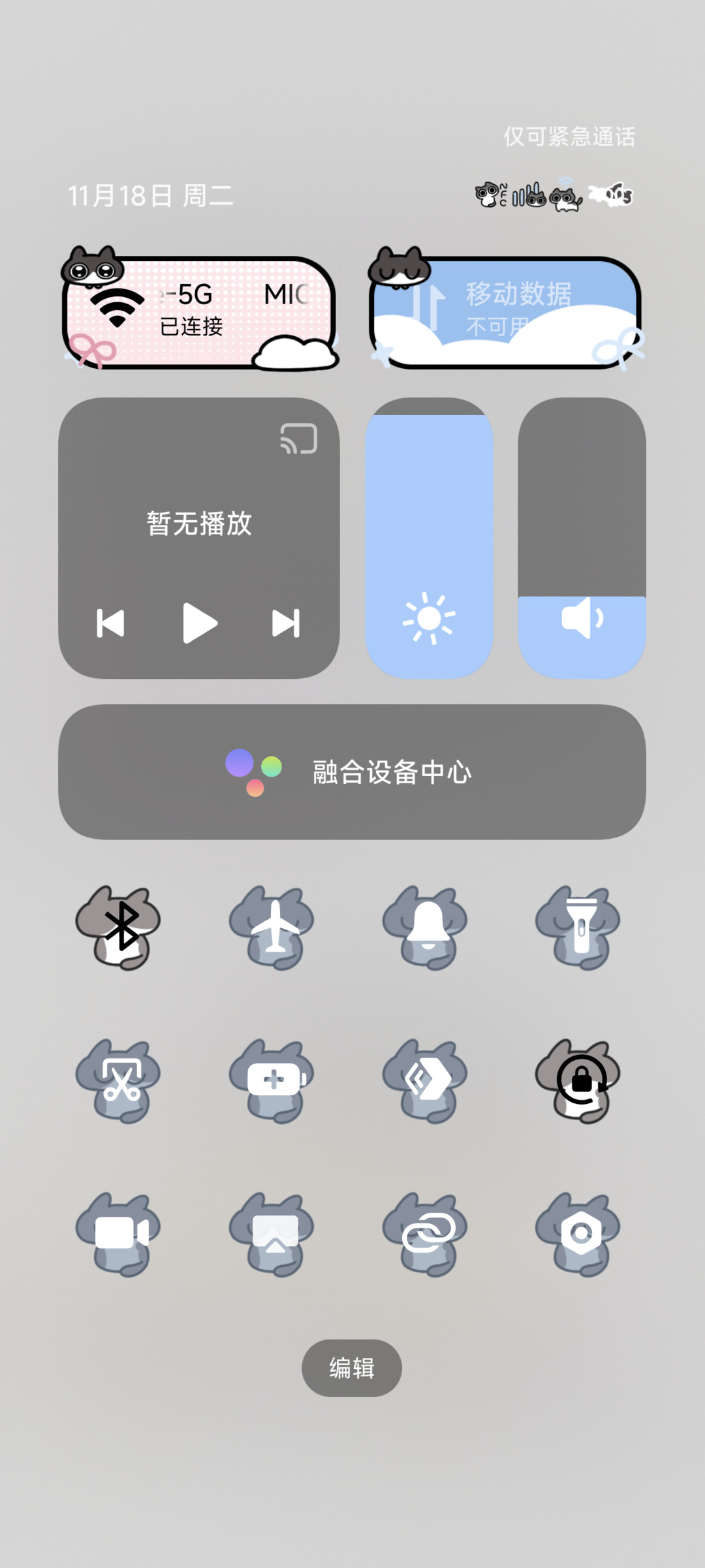705x1568 pixels.
Task: Tap the brightness slider
Action: click(429, 538)
